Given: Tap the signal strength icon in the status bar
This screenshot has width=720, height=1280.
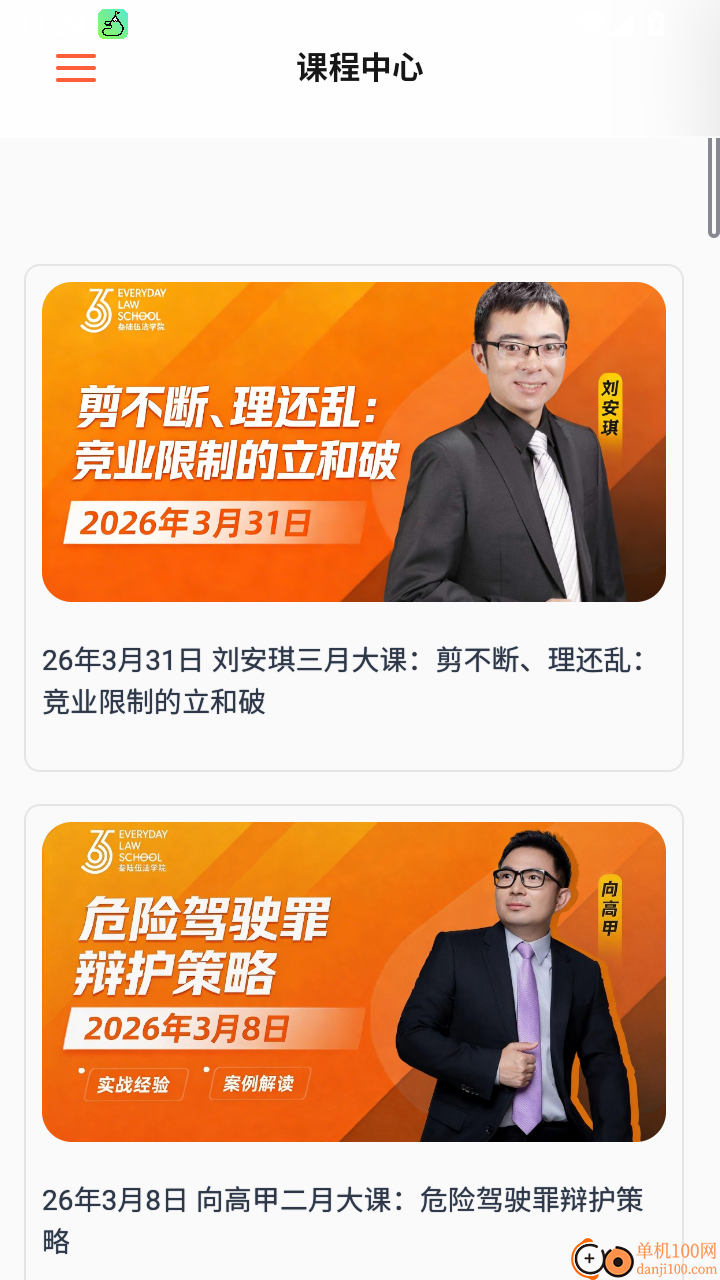Looking at the screenshot, I should (621, 22).
